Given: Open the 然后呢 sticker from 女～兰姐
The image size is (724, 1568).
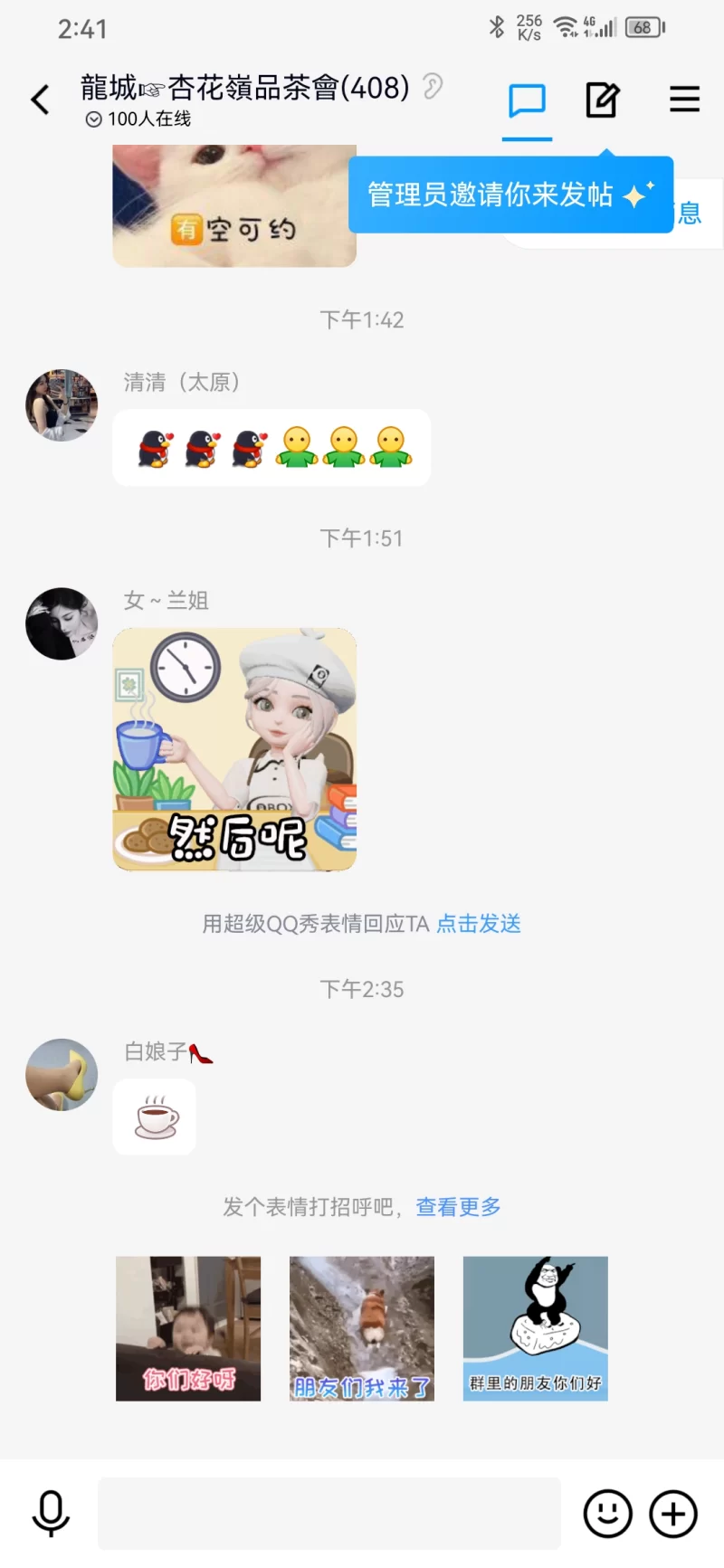Looking at the screenshot, I should point(234,749).
